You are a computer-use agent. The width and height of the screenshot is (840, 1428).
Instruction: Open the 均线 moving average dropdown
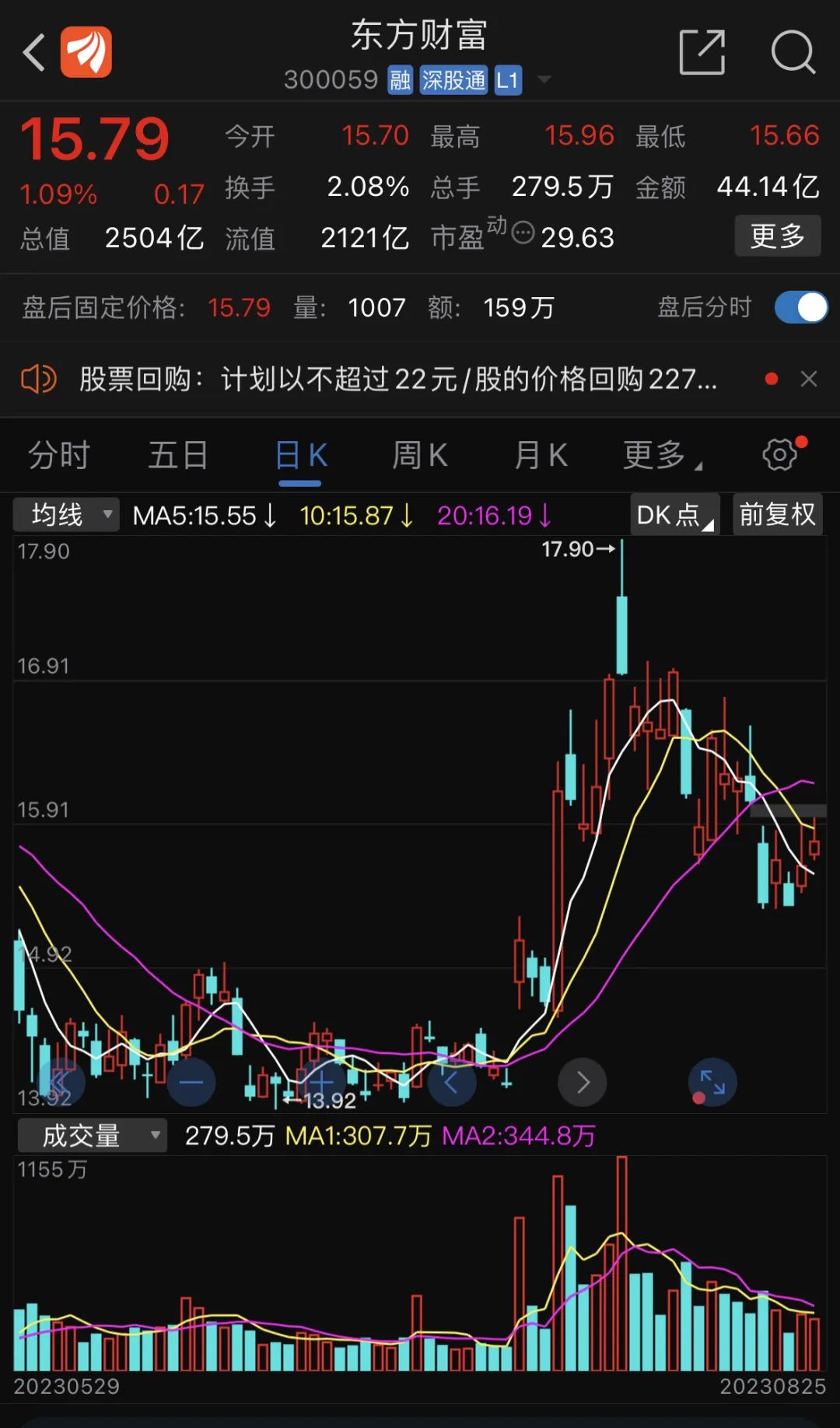pos(66,514)
